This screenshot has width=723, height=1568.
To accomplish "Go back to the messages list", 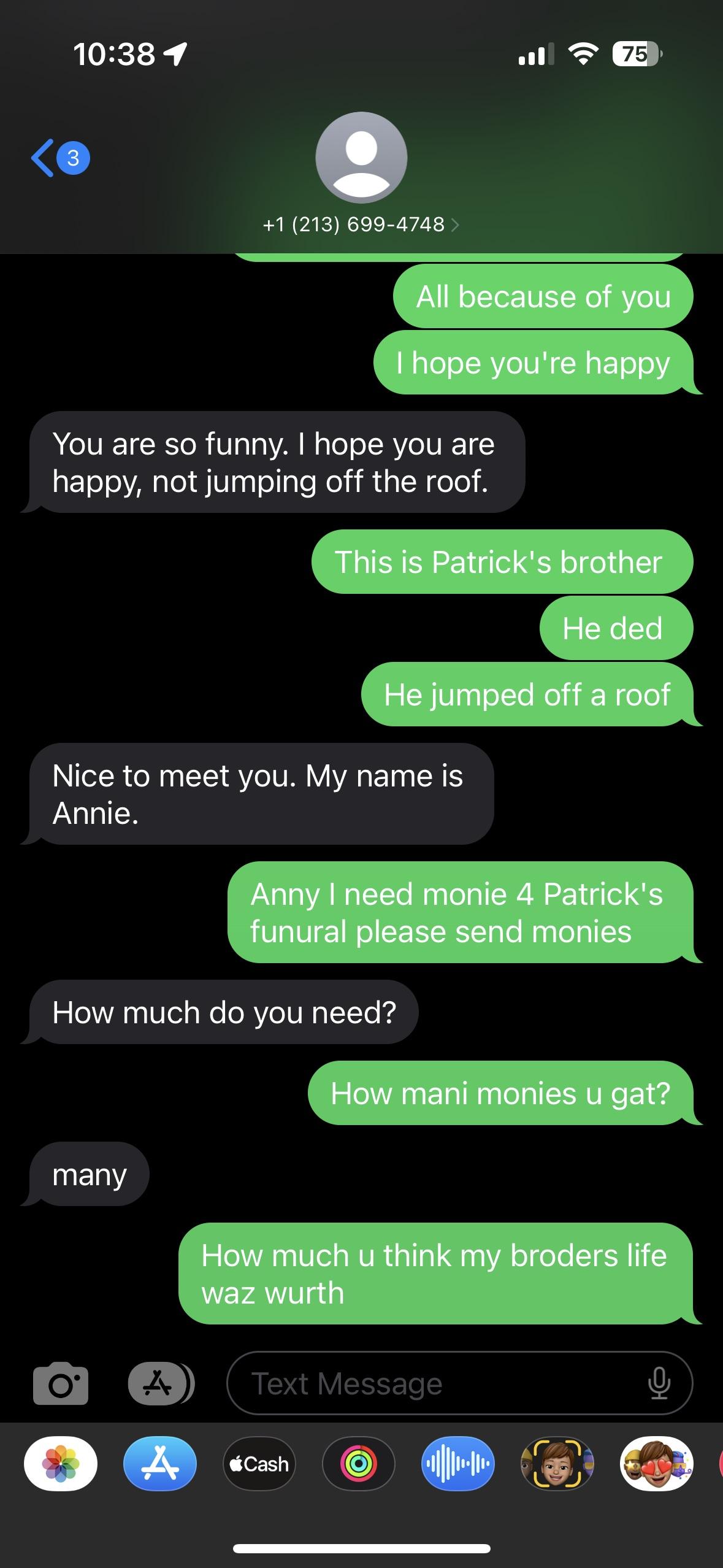I will pyautogui.click(x=58, y=158).
